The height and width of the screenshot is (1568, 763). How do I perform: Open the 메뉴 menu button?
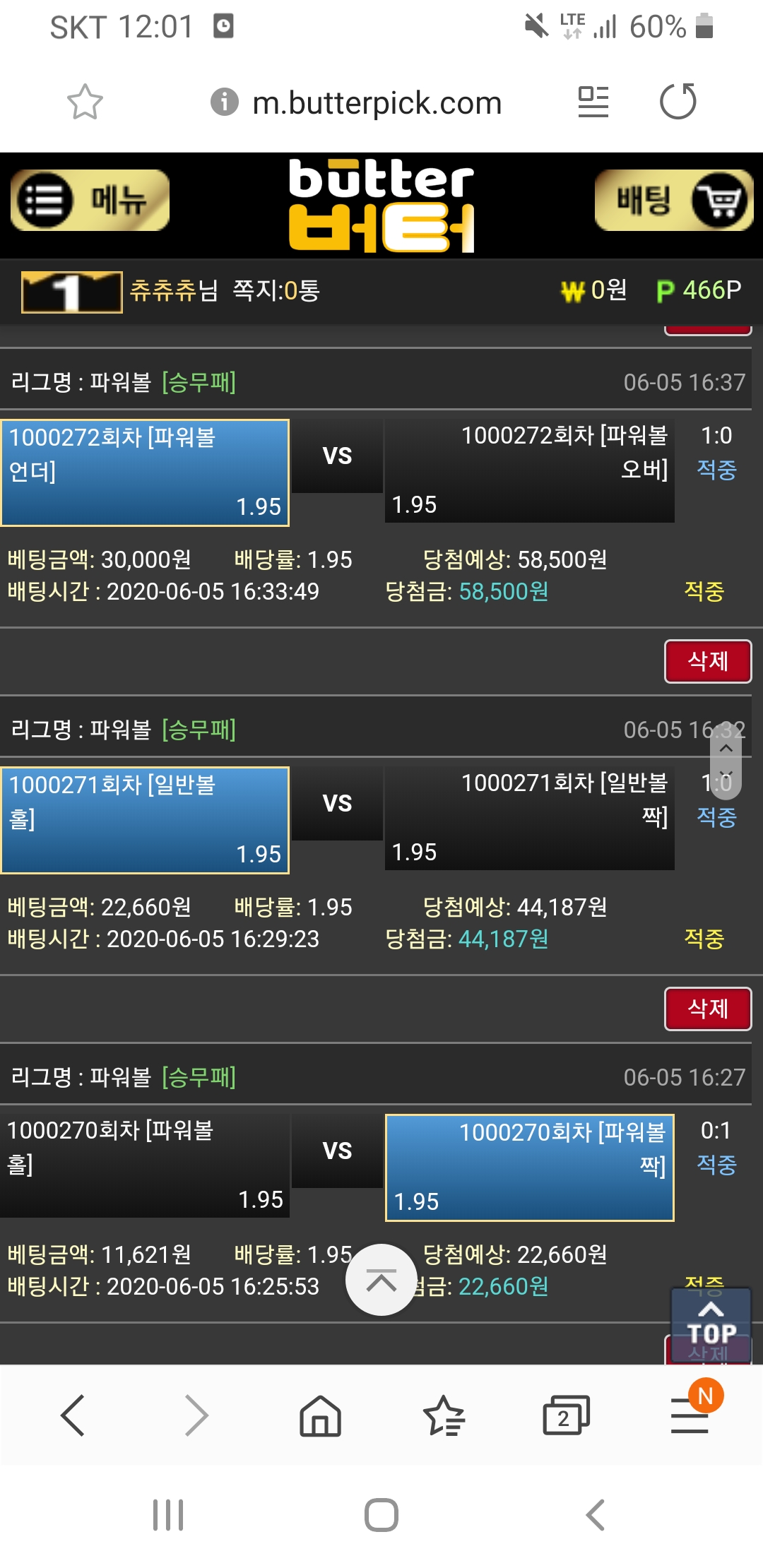(90, 201)
